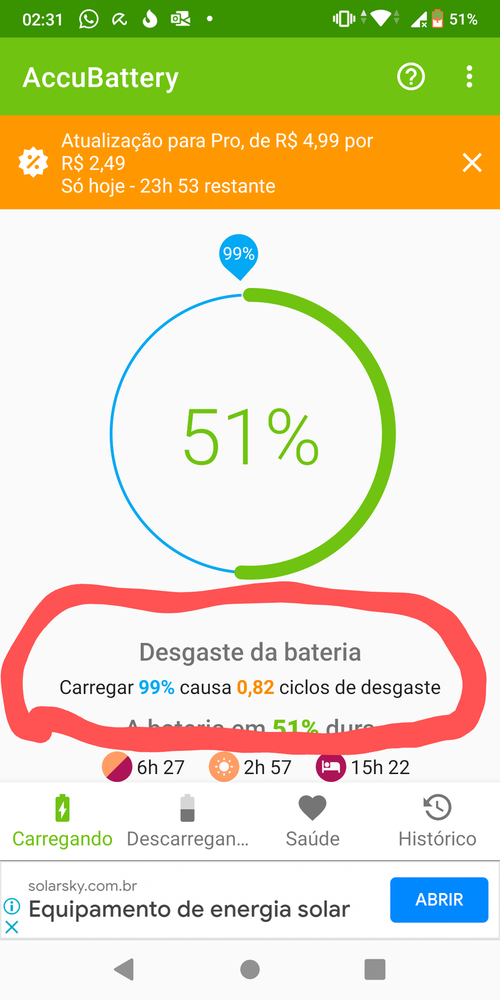Go to the home screen
The image size is (500, 1000).
pos(250,969)
